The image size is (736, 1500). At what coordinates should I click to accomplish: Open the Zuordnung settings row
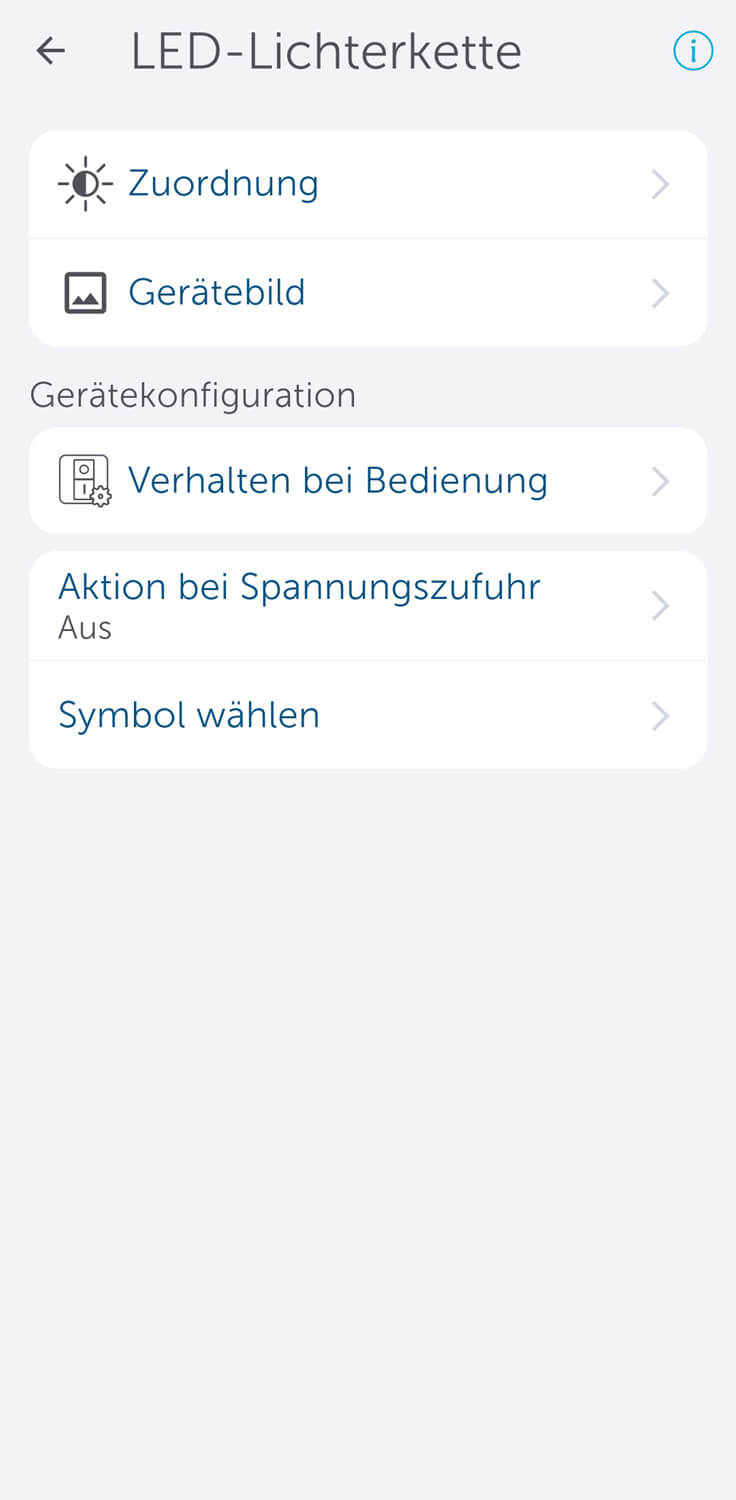point(368,184)
